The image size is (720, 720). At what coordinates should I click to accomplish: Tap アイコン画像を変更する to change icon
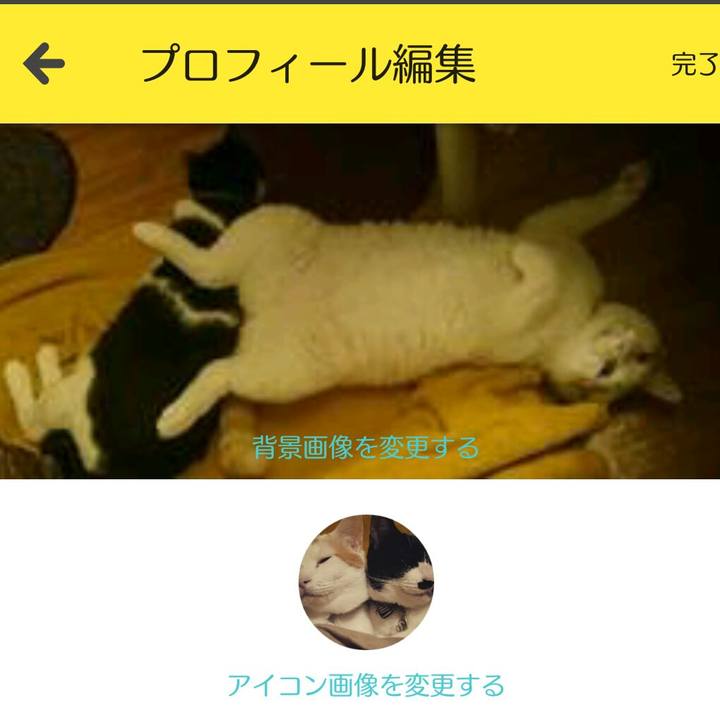point(366,685)
